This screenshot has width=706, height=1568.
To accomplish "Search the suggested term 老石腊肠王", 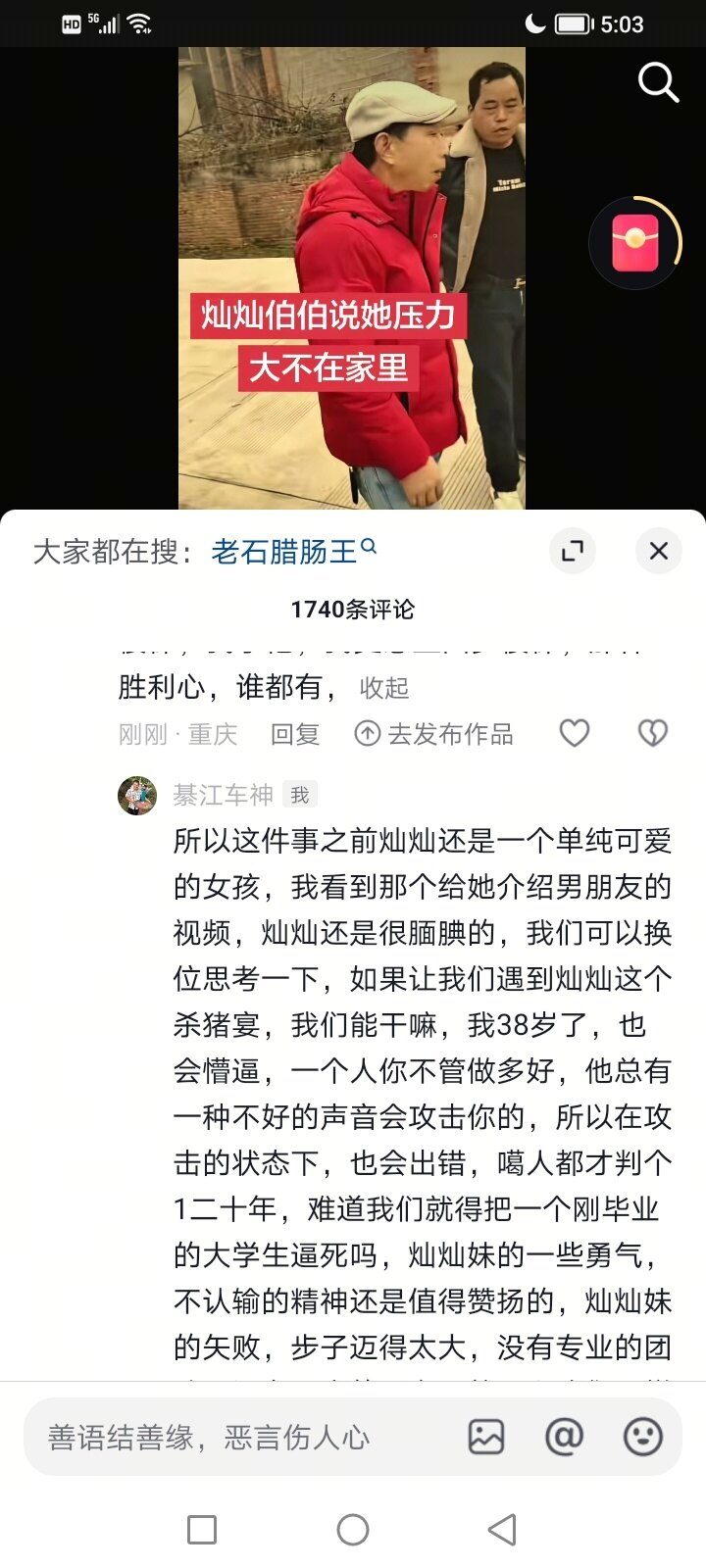I will coord(284,552).
